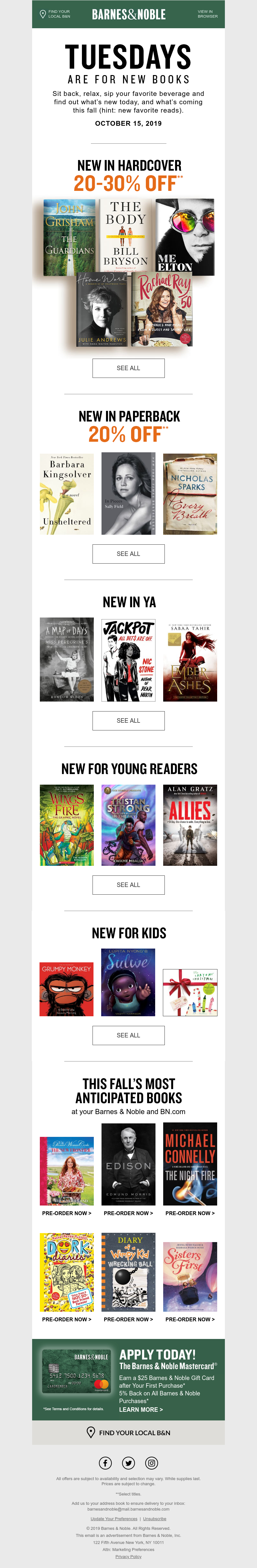The width and height of the screenshot is (257, 1568).
Task: Pre-order Edison by Edmund Morris
Action: click(128, 1213)
